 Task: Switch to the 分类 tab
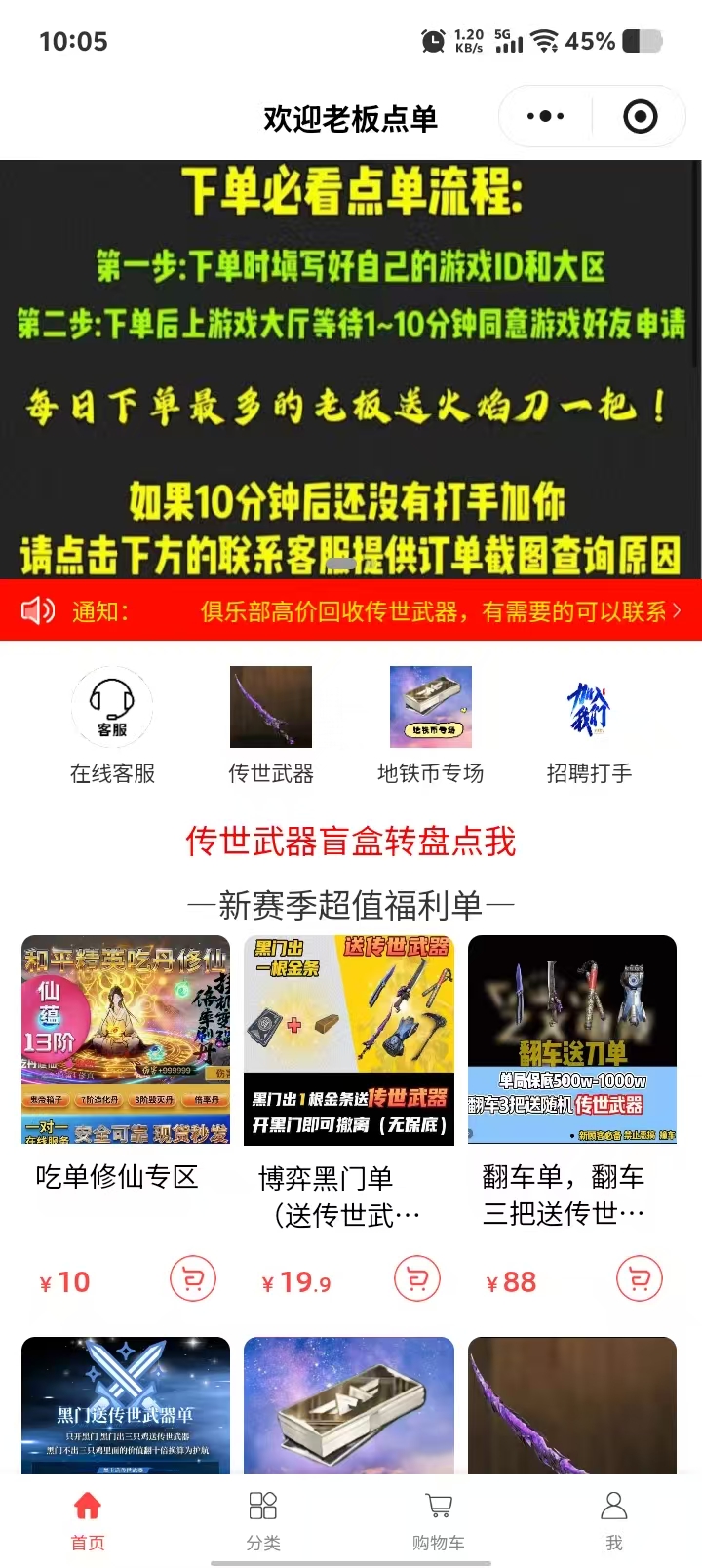click(x=263, y=1520)
